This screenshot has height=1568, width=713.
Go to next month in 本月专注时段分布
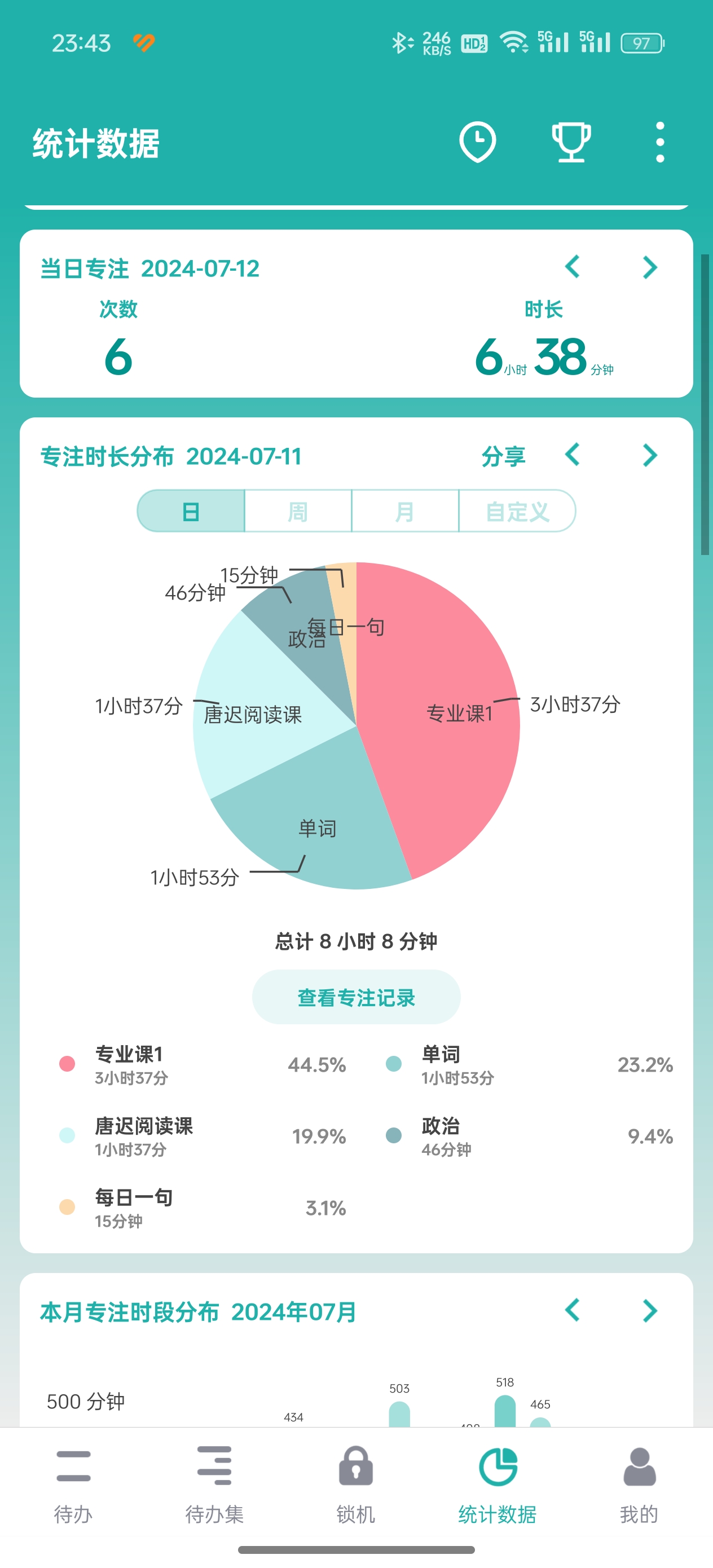click(x=650, y=1311)
